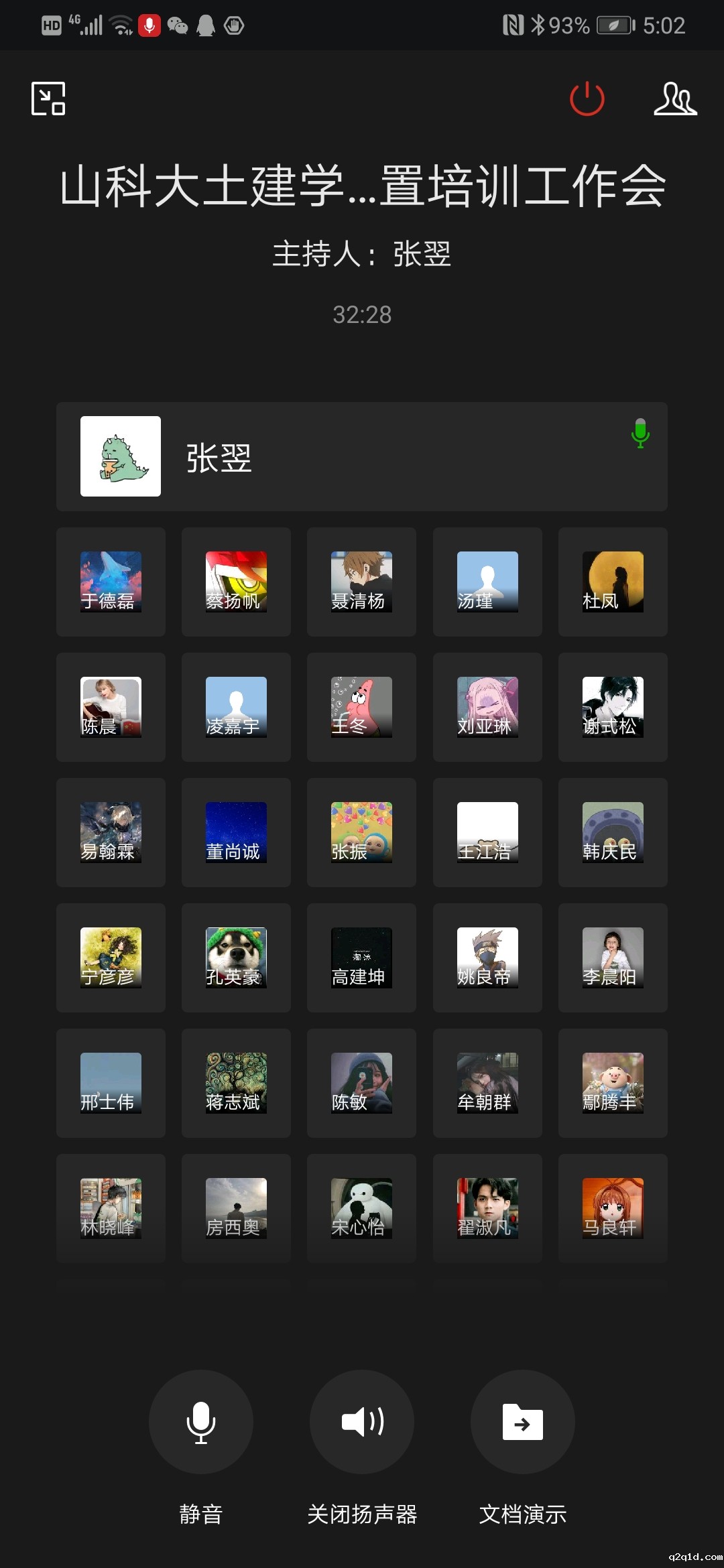This screenshot has height=1568, width=724.
Task: Open participant 杜凤's tile
Action: 613,582
